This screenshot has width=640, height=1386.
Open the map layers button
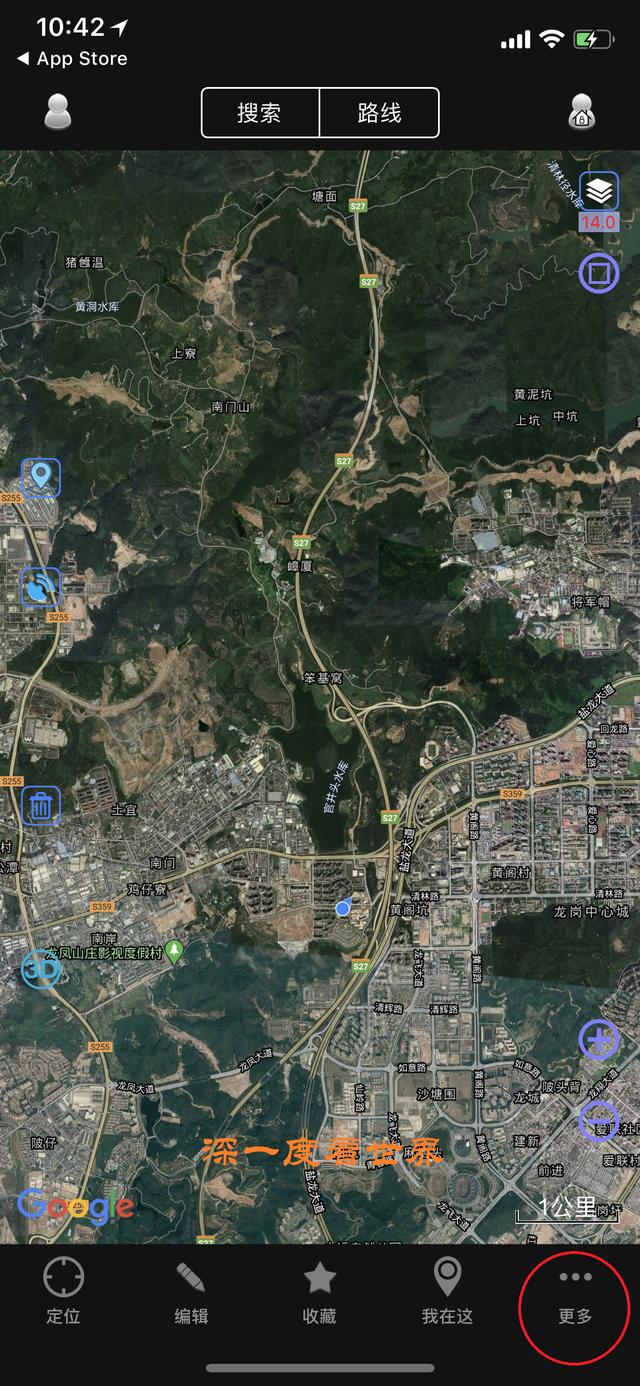[x=599, y=190]
